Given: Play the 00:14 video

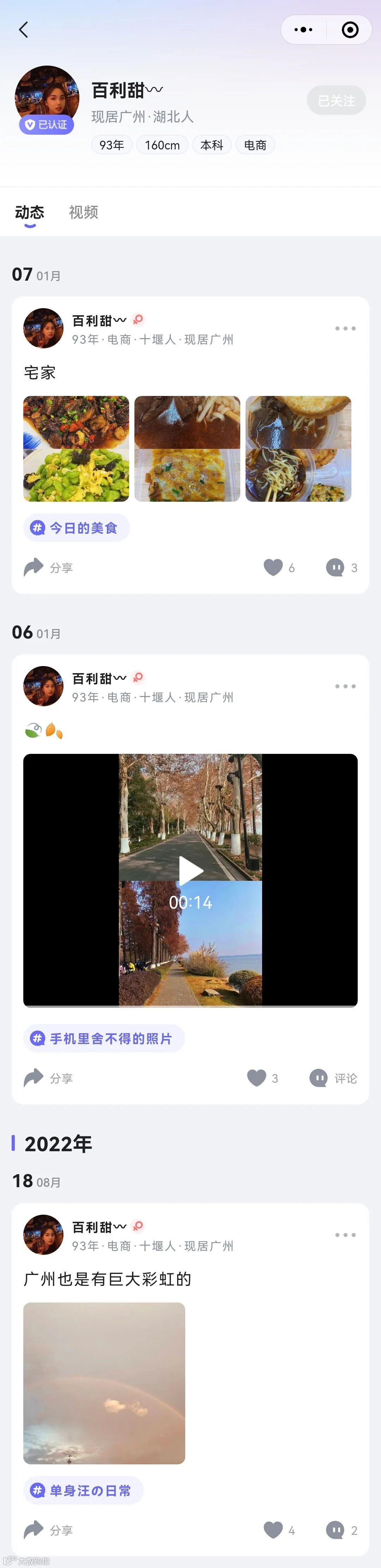Looking at the screenshot, I should (190, 871).
